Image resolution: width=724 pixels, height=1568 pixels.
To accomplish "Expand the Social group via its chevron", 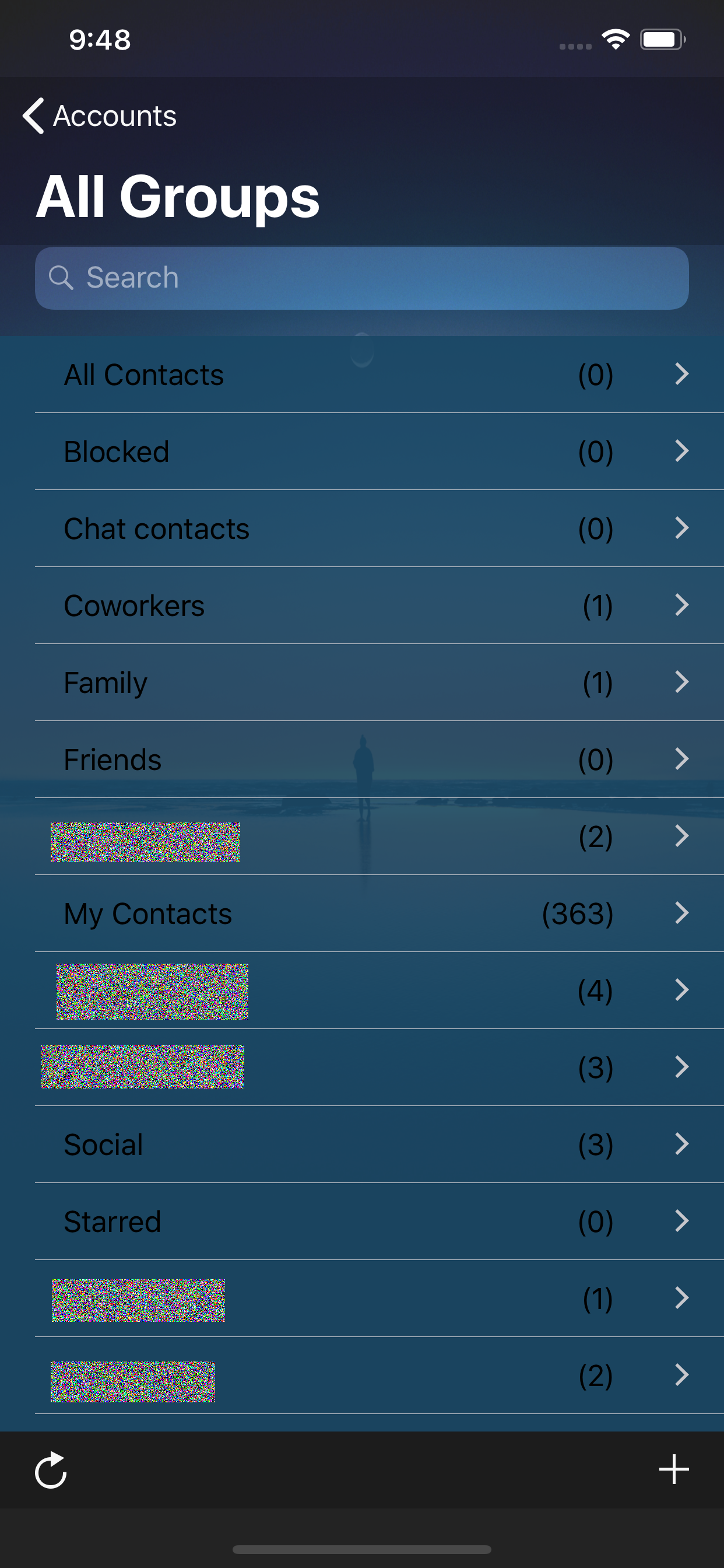I will [681, 1144].
